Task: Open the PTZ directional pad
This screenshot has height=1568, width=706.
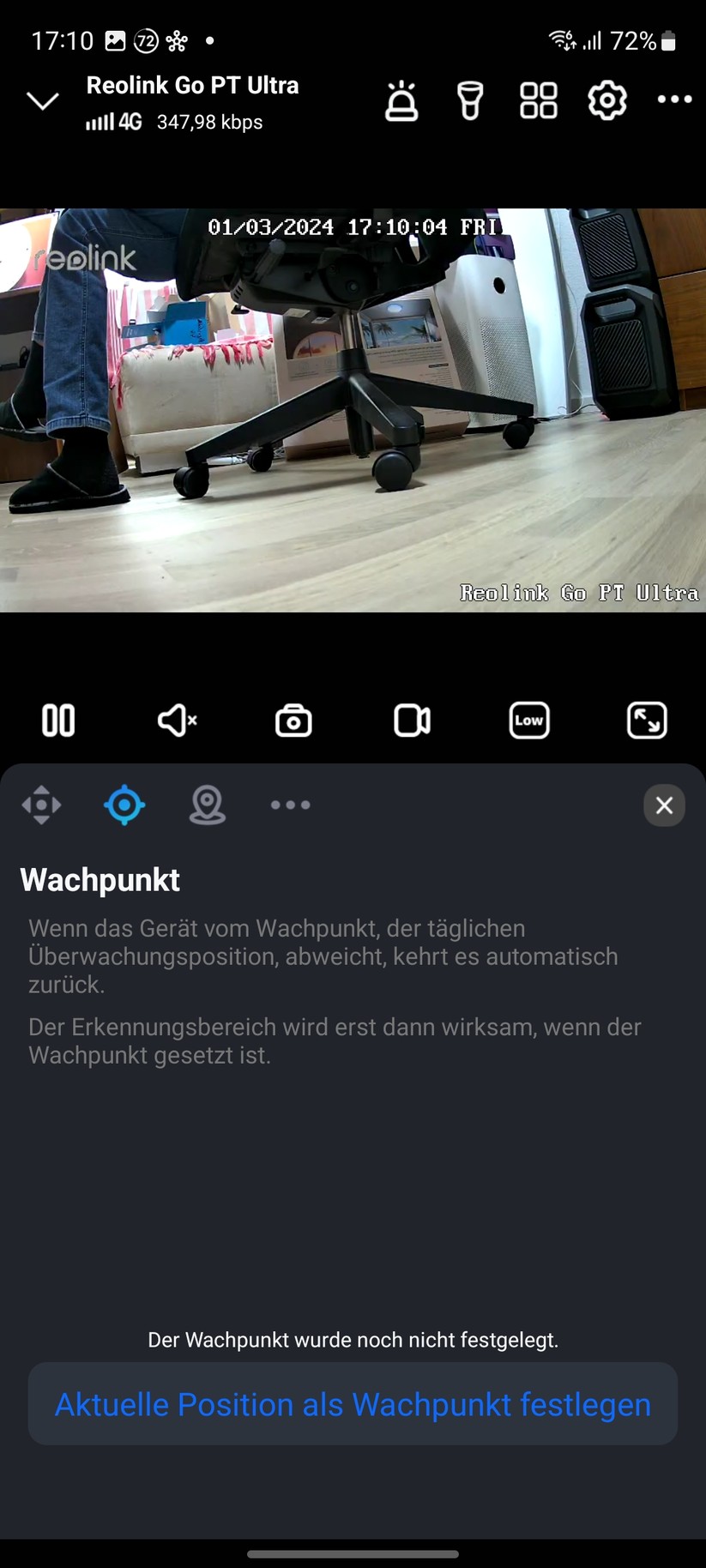Action: [x=41, y=805]
